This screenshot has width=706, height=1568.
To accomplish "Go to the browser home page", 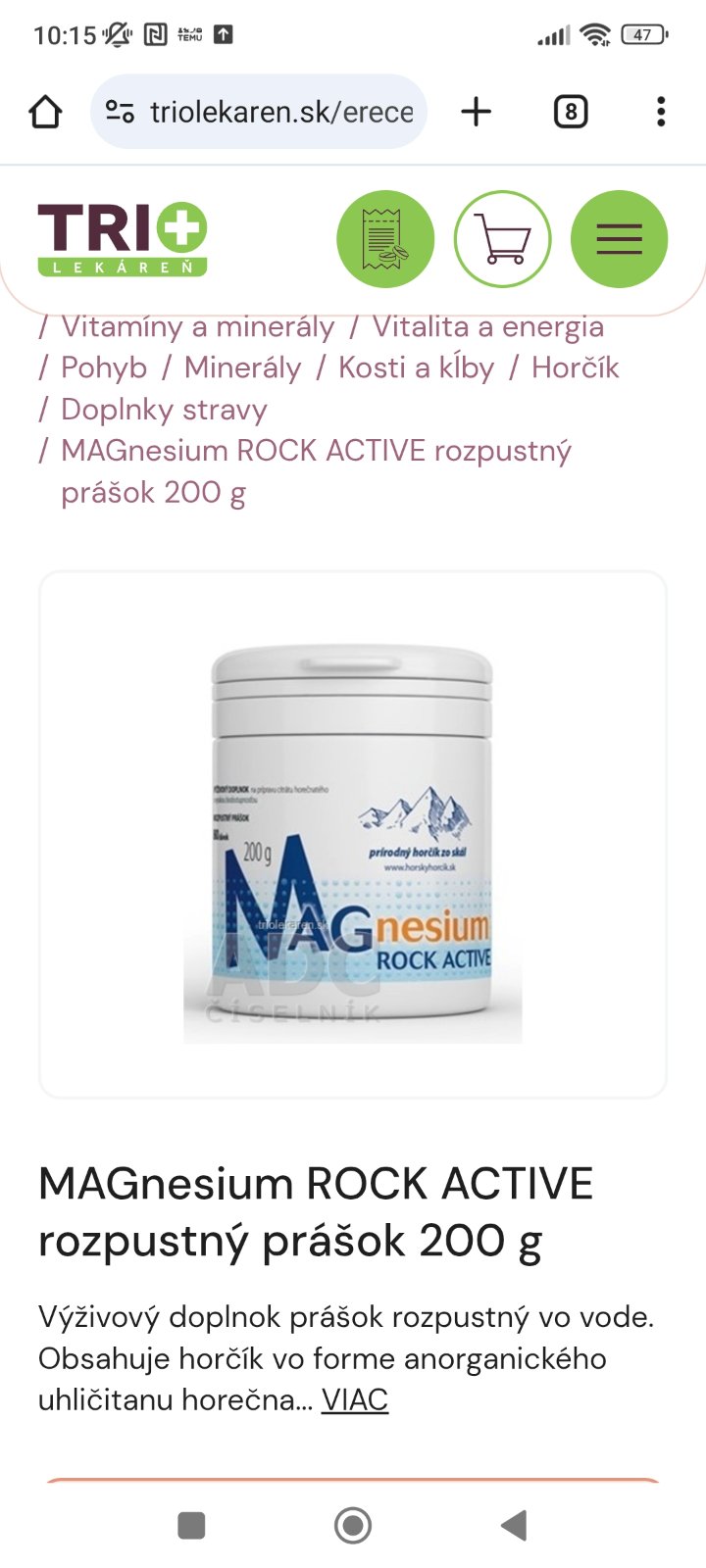I will tap(45, 112).
